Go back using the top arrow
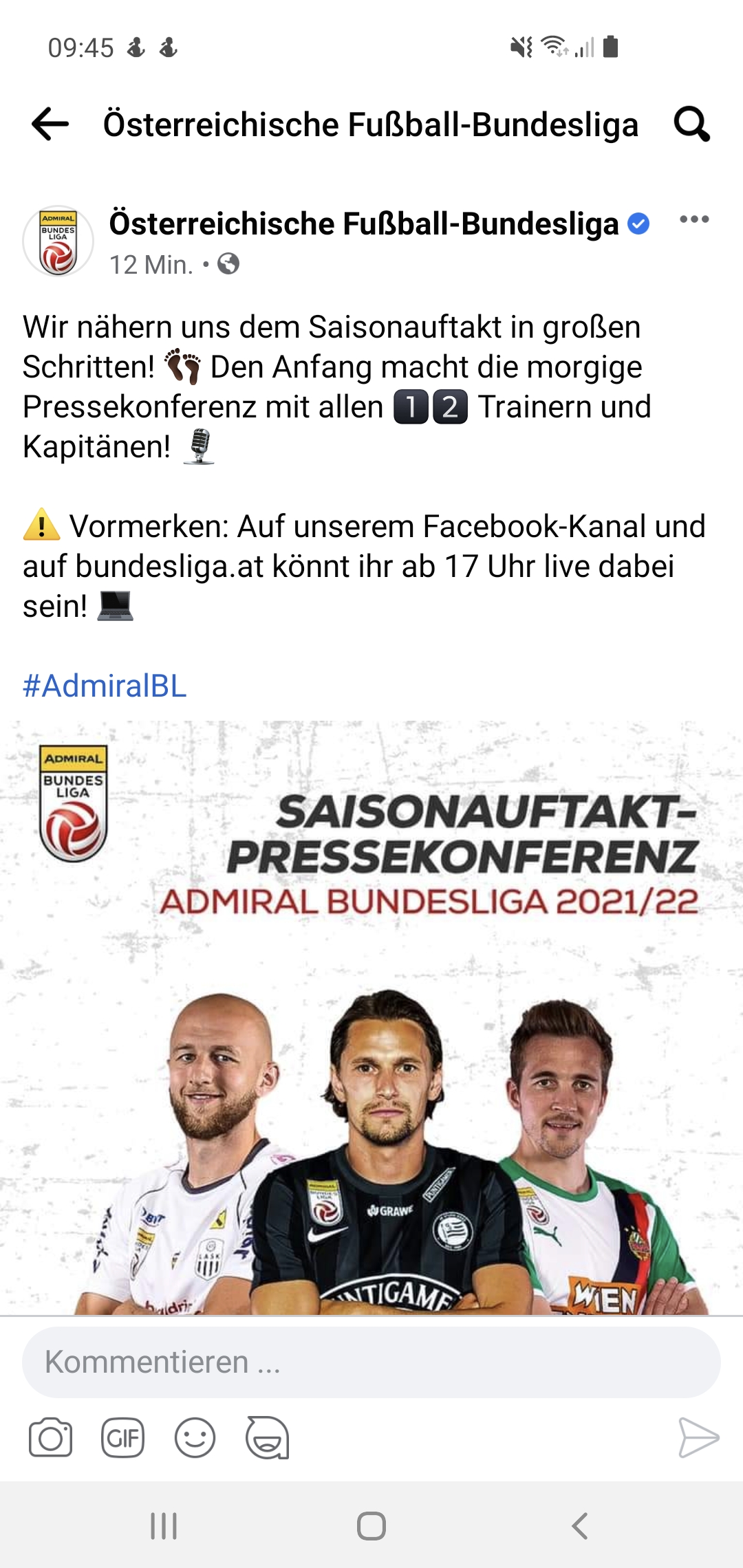Screen dimensions: 743x1568 (x=50, y=124)
